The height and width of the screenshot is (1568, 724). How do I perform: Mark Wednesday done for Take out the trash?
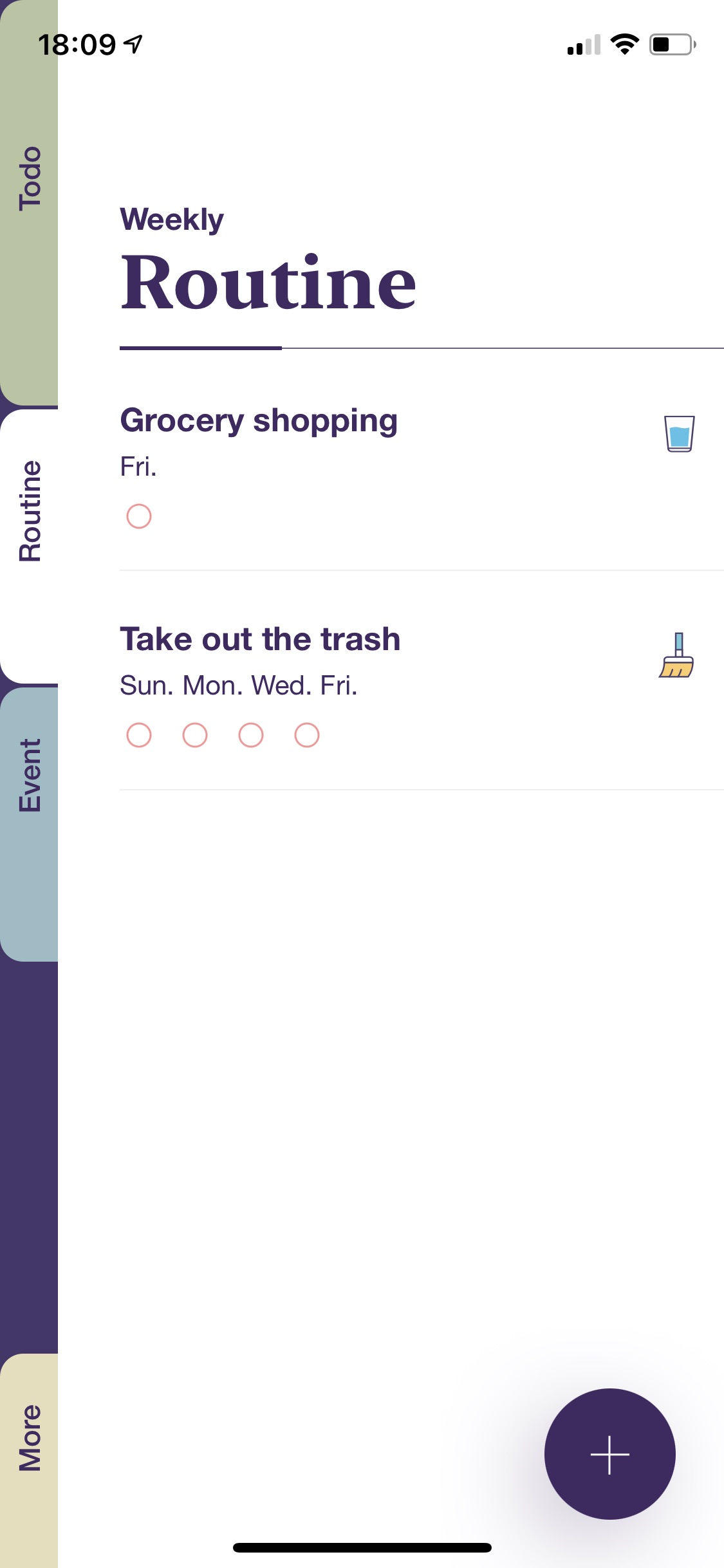click(251, 735)
